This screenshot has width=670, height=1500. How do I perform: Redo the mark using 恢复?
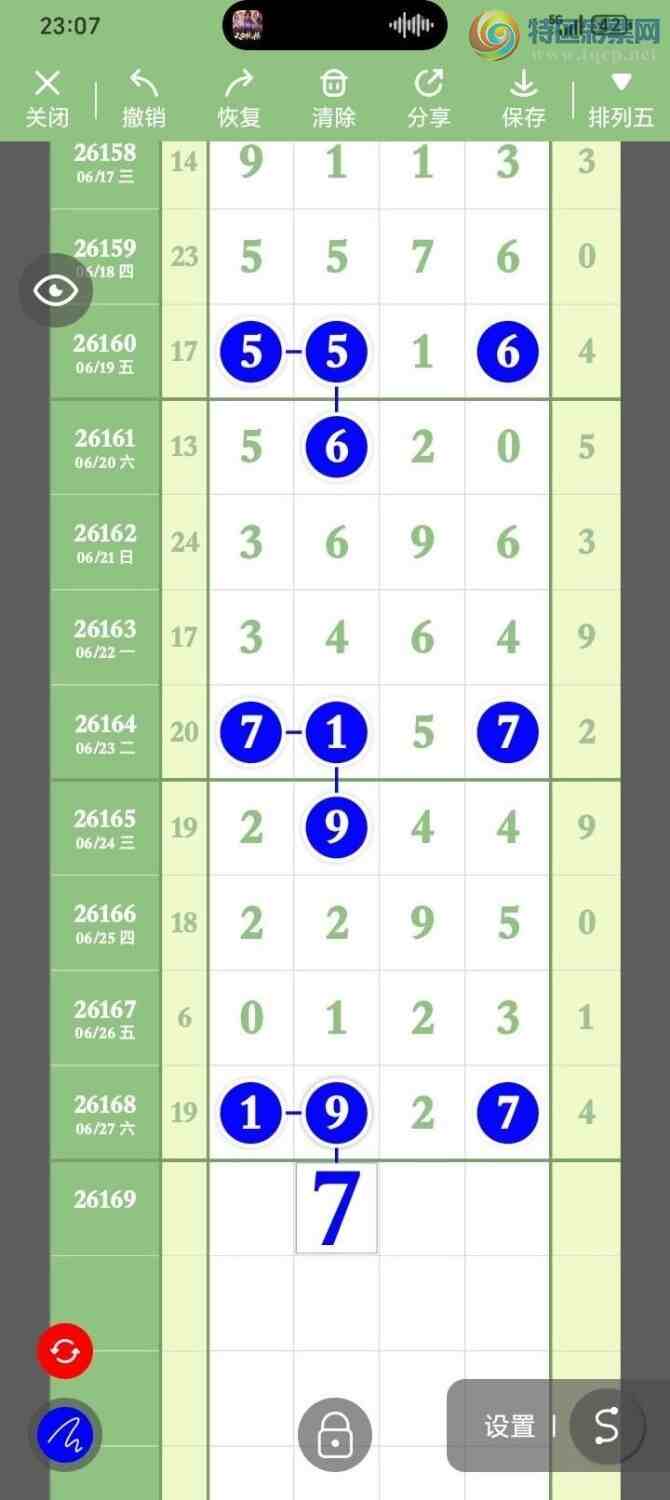[x=239, y=99]
